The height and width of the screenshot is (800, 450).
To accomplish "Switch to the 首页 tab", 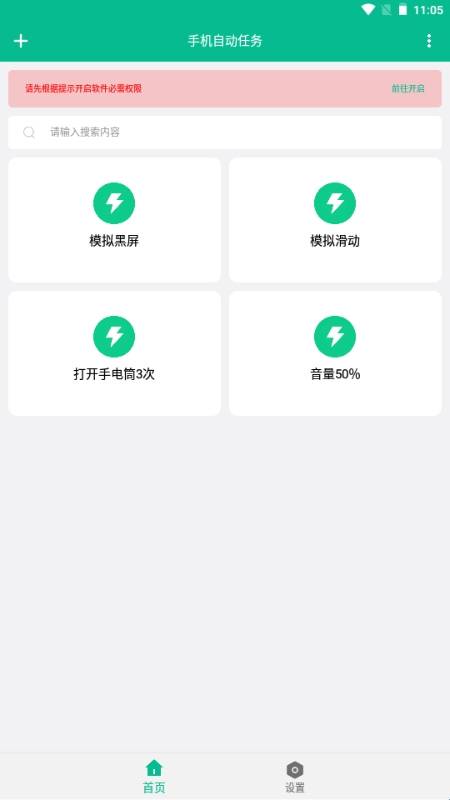I will pos(154,777).
